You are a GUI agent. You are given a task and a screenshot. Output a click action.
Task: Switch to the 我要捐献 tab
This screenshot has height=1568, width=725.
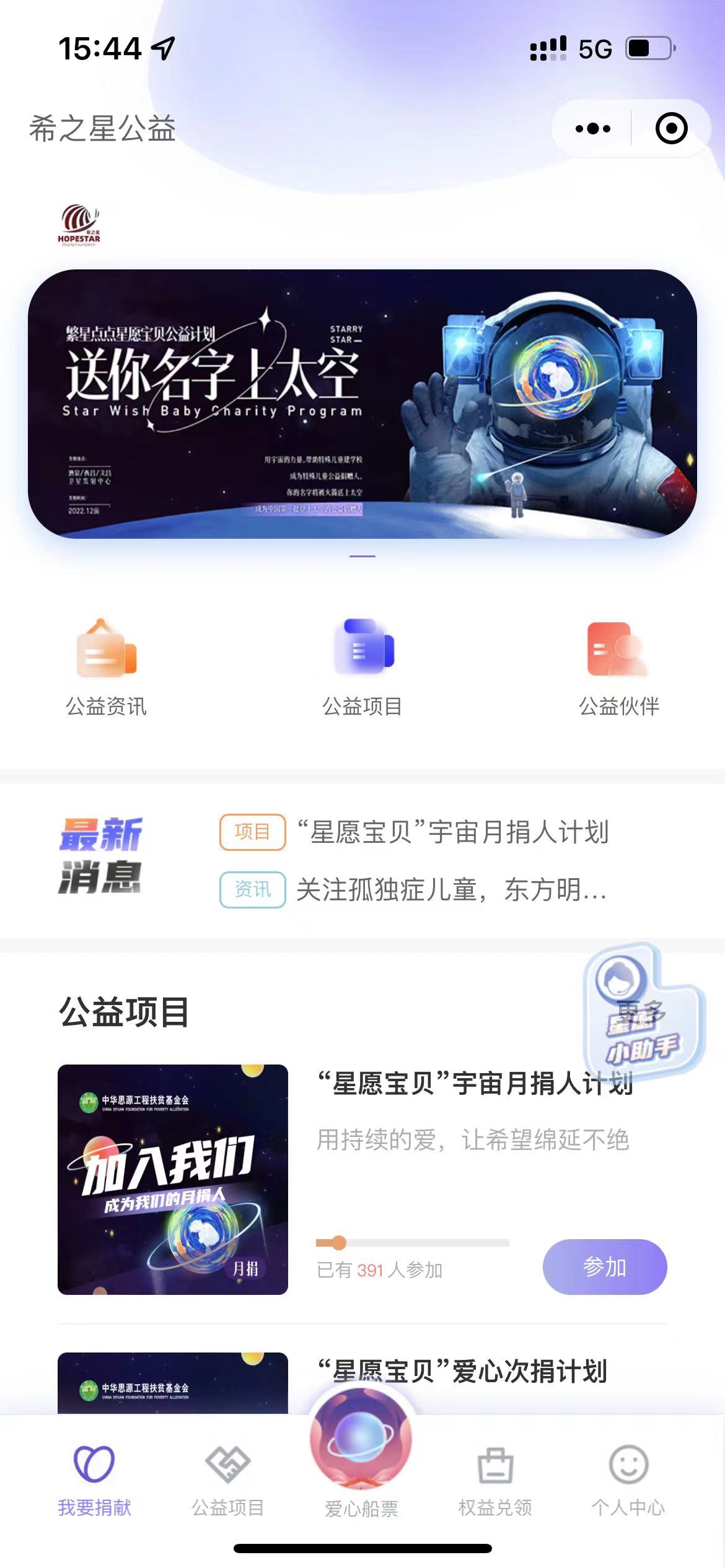coord(94,1480)
